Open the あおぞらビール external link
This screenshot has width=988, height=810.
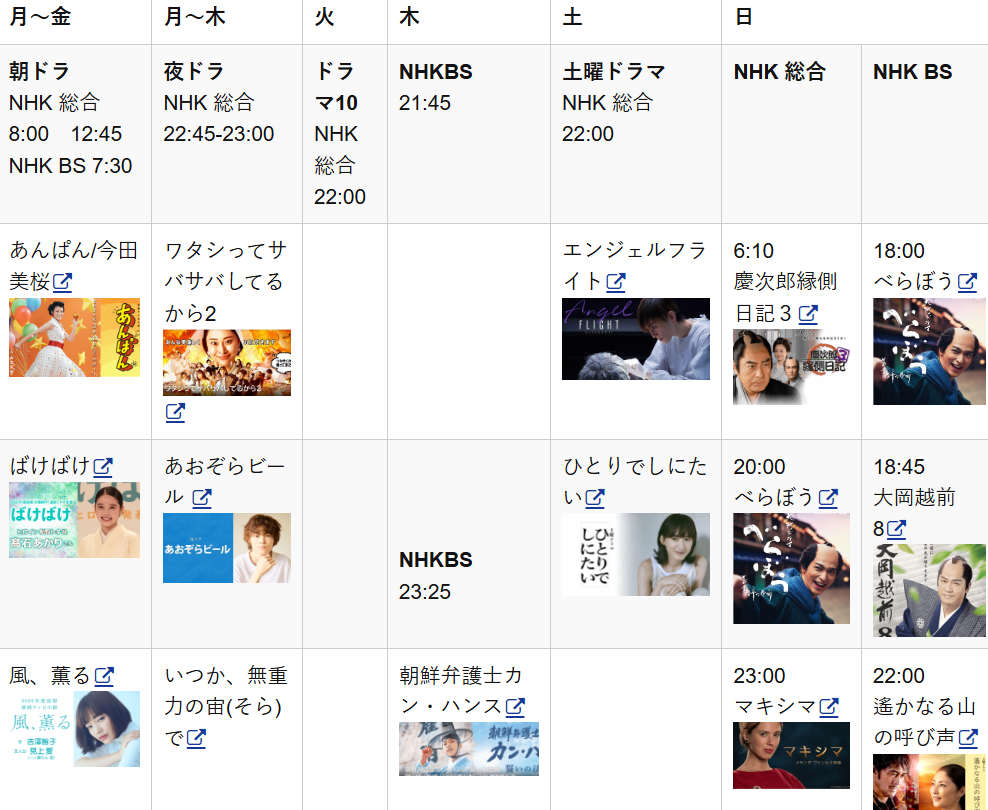tap(202, 498)
